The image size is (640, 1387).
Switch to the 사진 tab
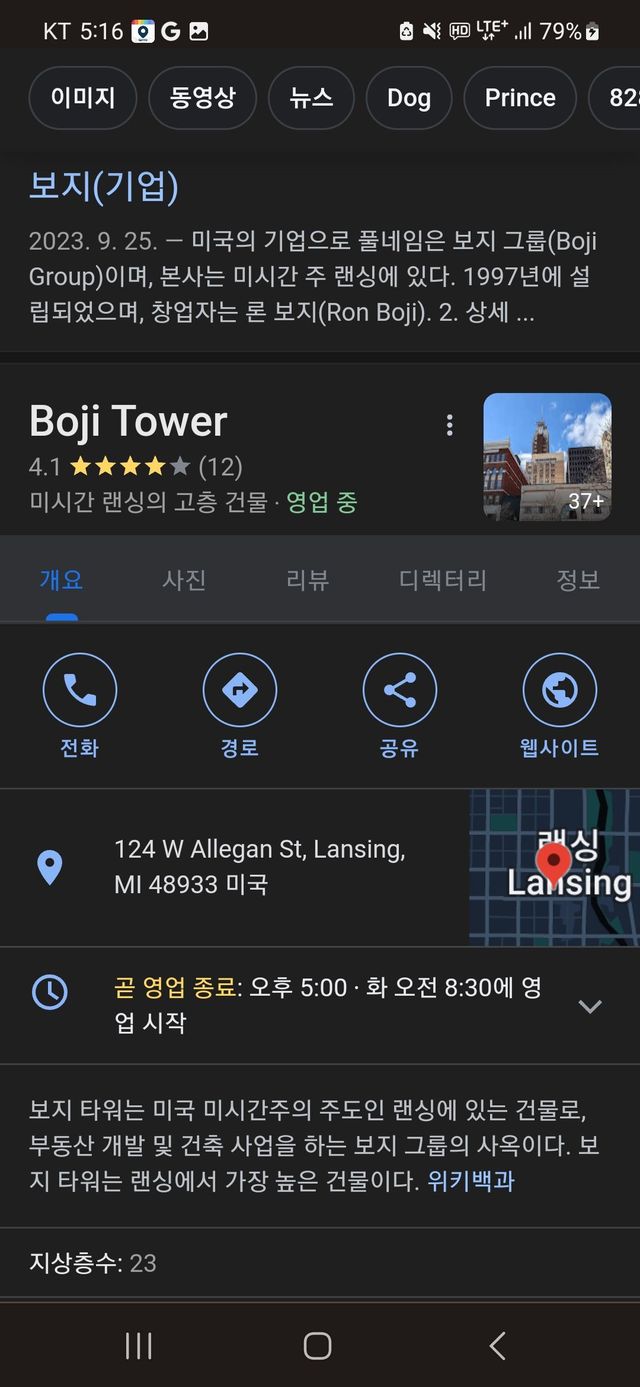[x=184, y=580]
